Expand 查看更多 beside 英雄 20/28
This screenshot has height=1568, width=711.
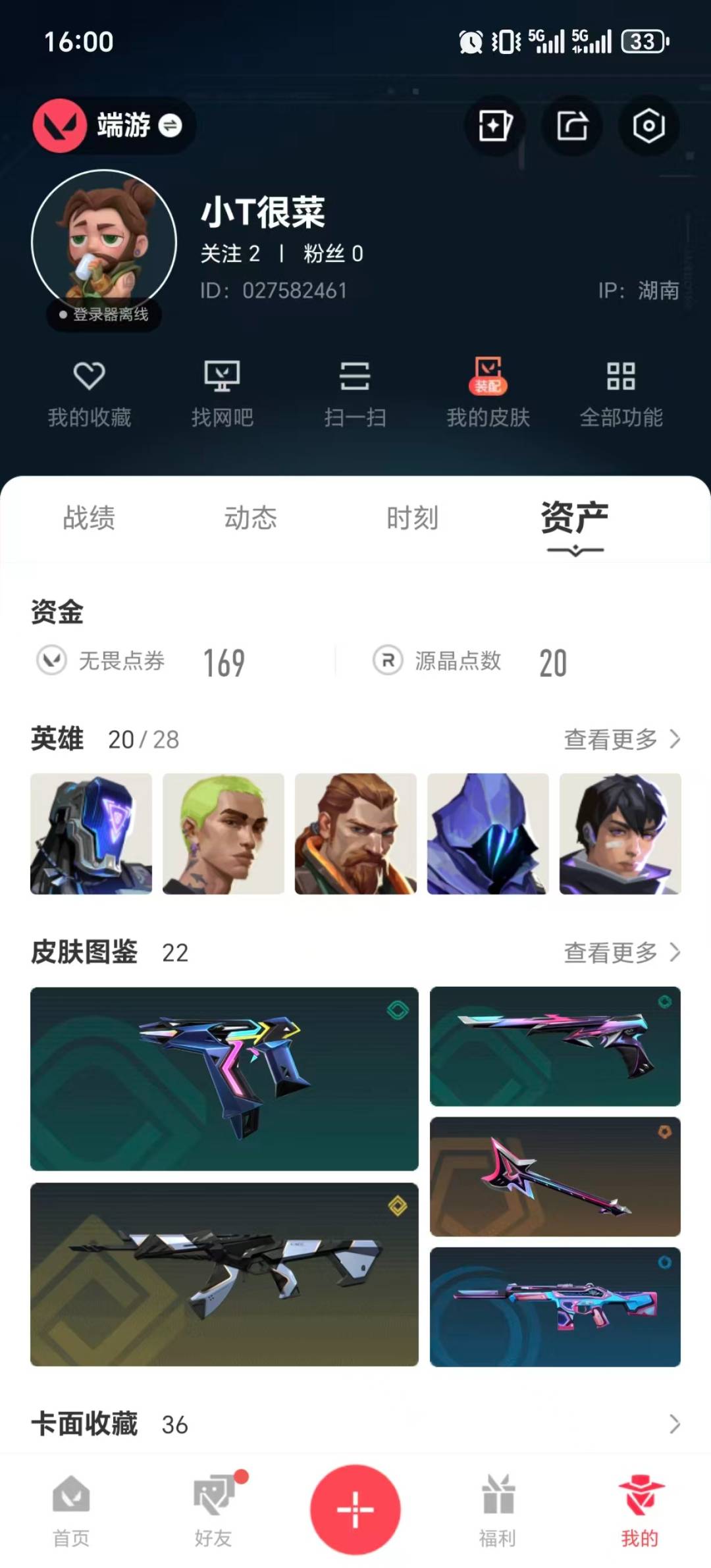point(622,739)
